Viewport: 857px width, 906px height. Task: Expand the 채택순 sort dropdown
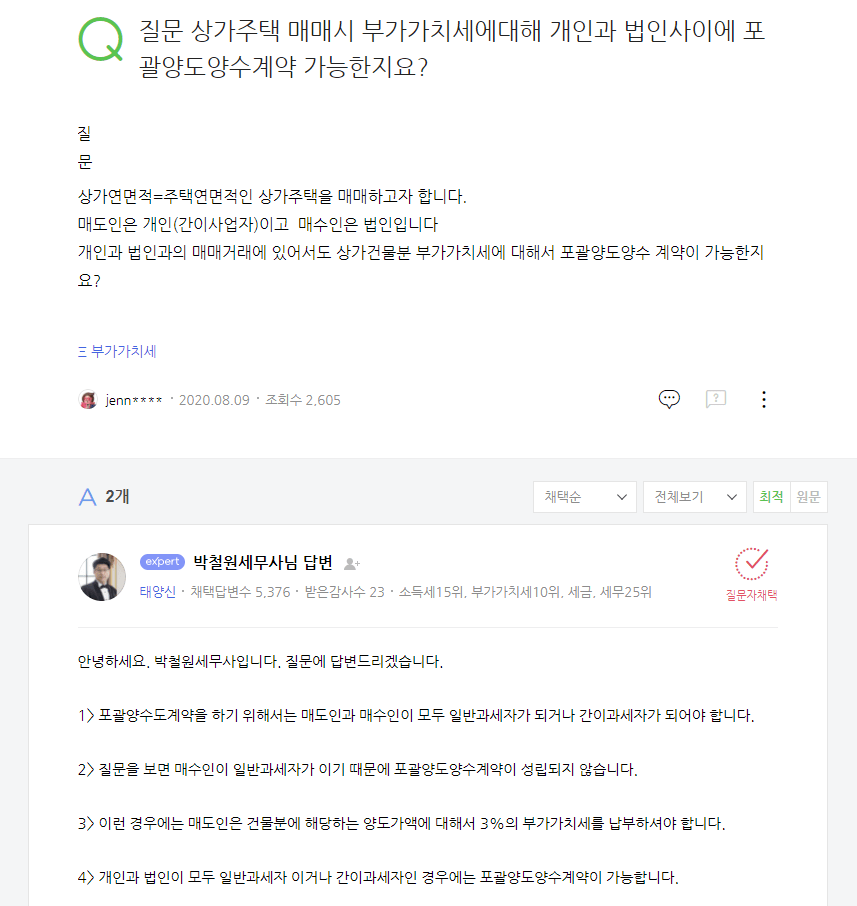point(584,497)
